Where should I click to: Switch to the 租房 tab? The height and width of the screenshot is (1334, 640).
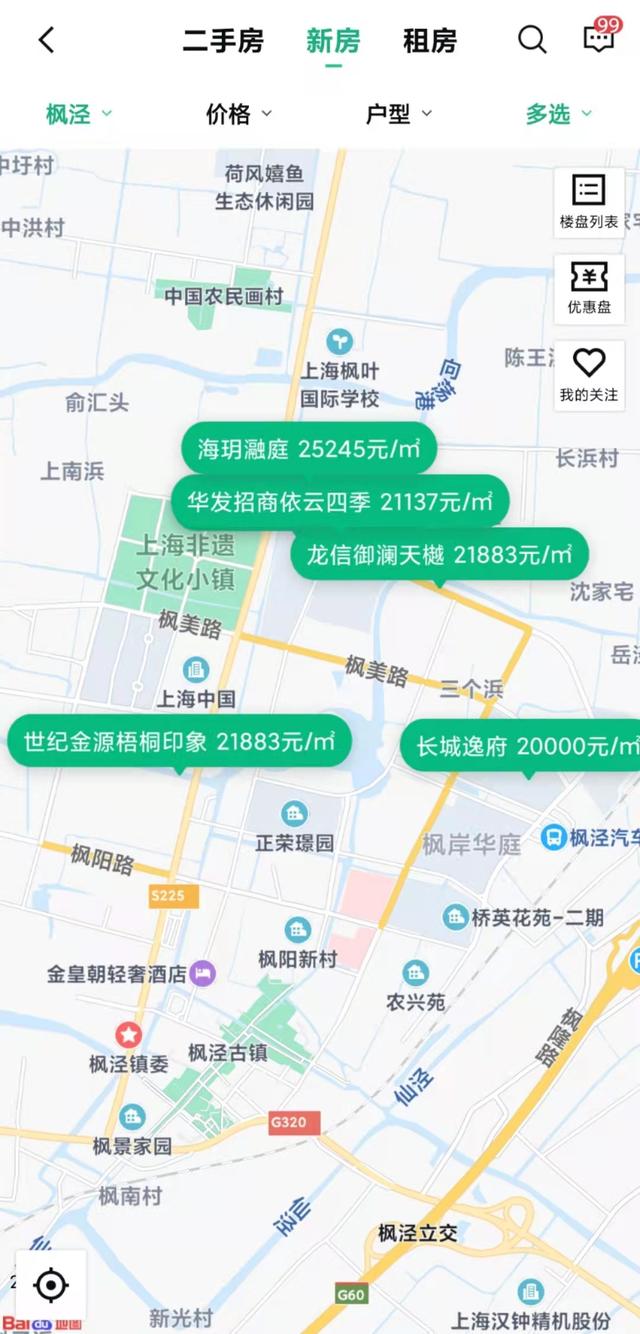click(430, 41)
